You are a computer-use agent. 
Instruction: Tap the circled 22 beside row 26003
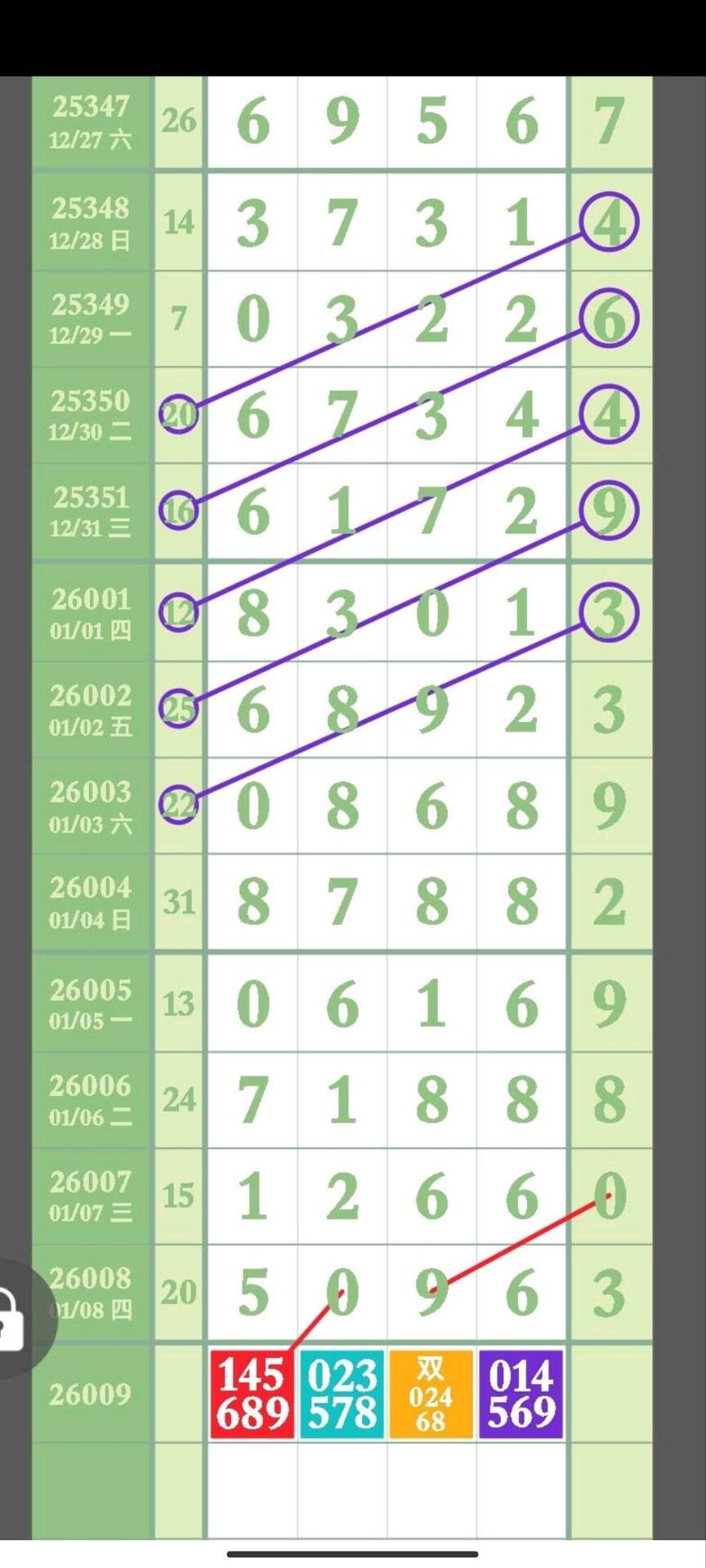point(180,805)
